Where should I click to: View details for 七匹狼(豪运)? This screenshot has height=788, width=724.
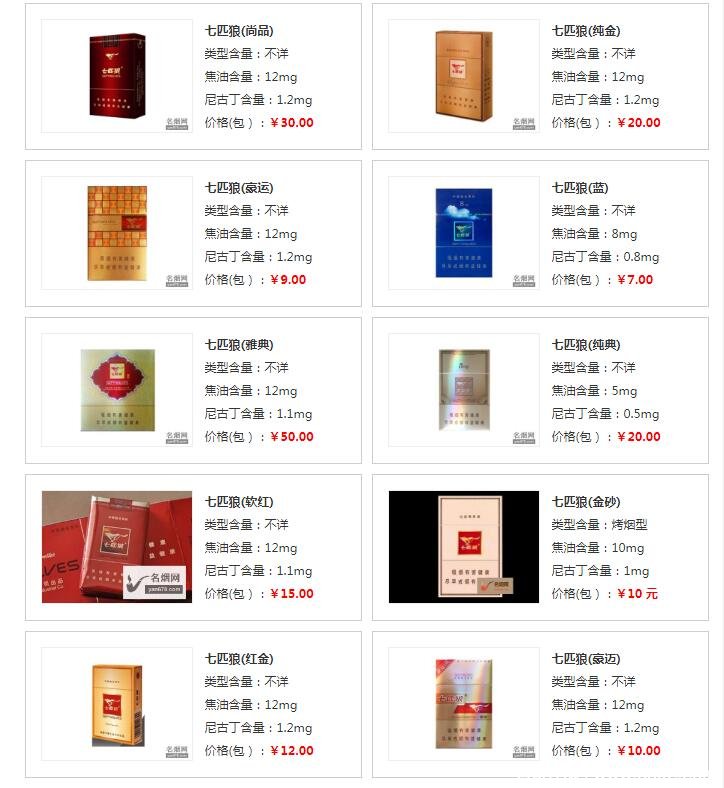click(193, 233)
